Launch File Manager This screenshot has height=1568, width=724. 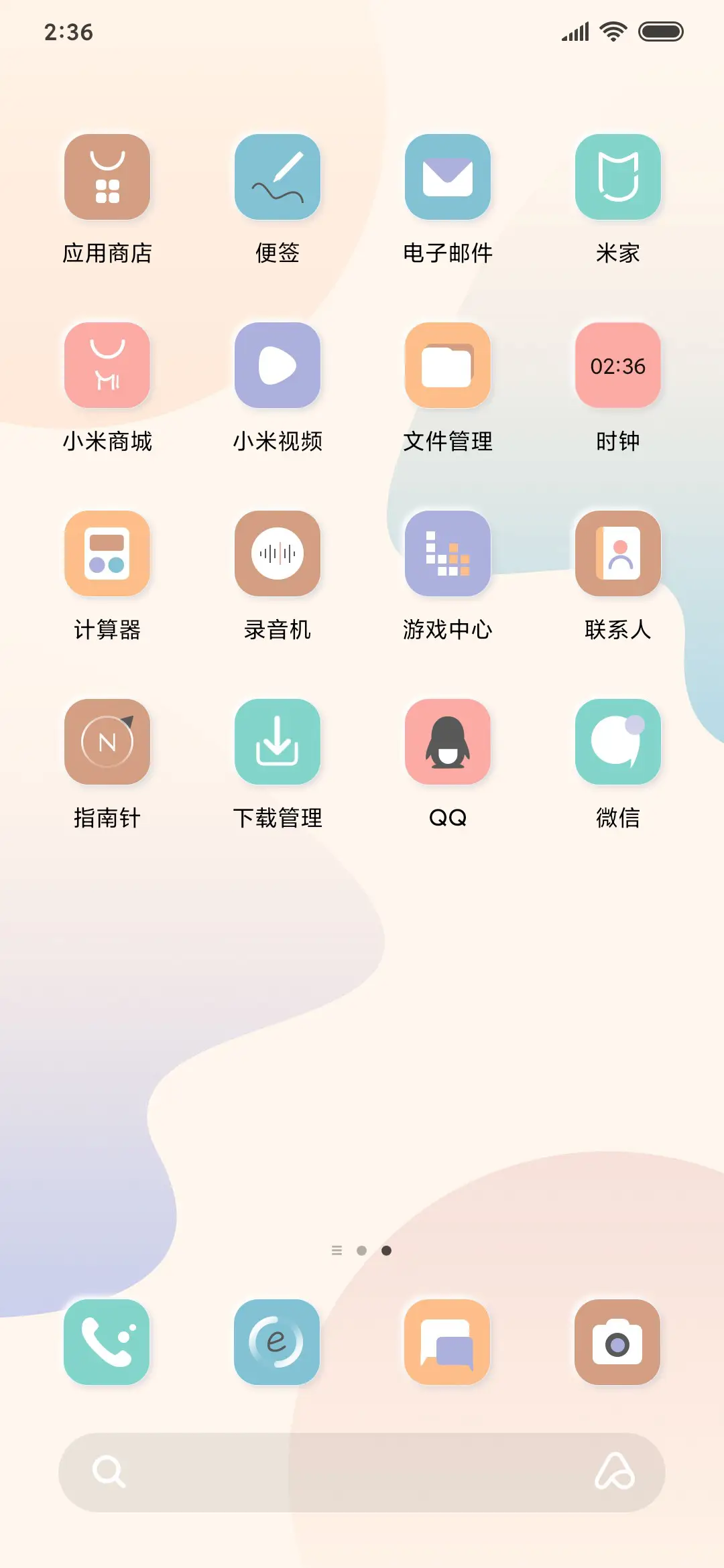pyautogui.click(x=448, y=366)
